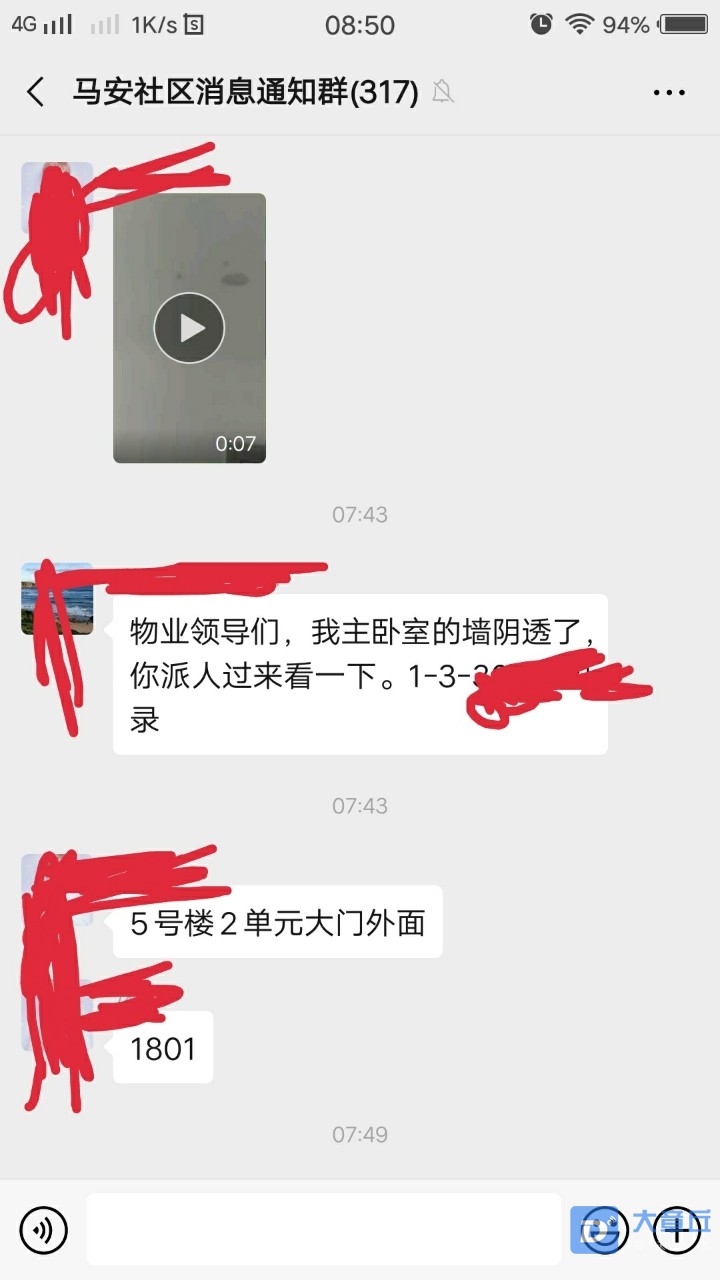The height and width of the screenshot is (1280, 720).
Task: Play the 0:07 video message
Action: [x=189, y=328]
